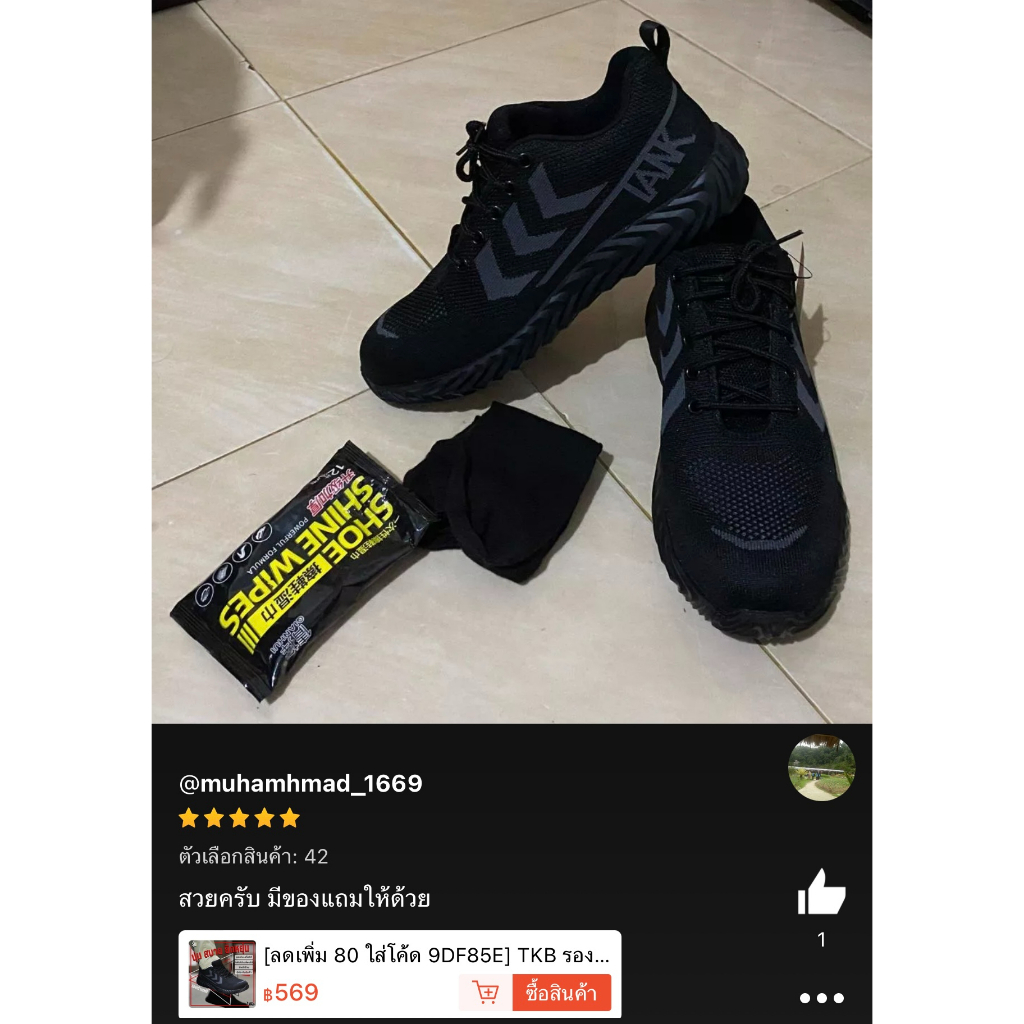Open the three-dot overflow menu
The image size is (1024, 1024).
[822, 998]
